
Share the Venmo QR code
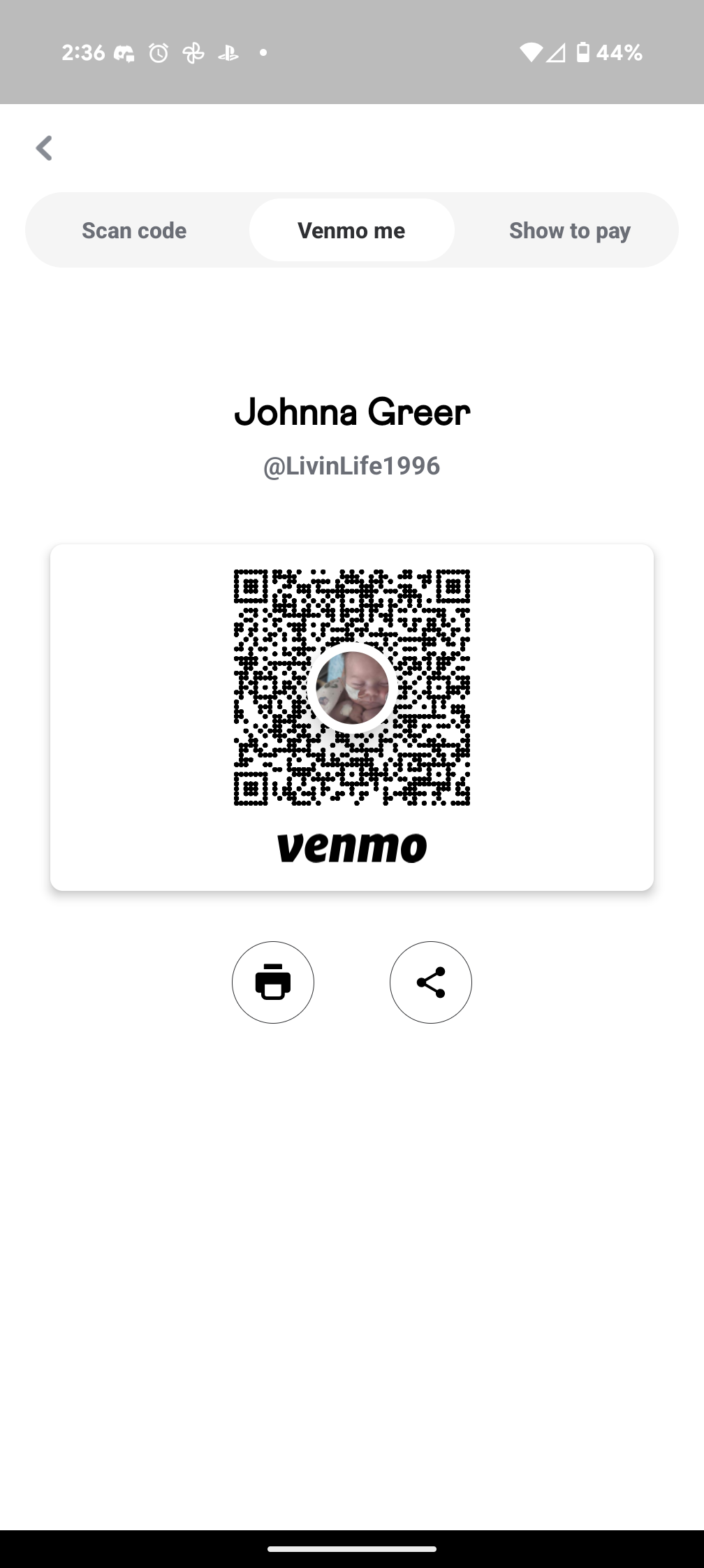click(430, 982)
